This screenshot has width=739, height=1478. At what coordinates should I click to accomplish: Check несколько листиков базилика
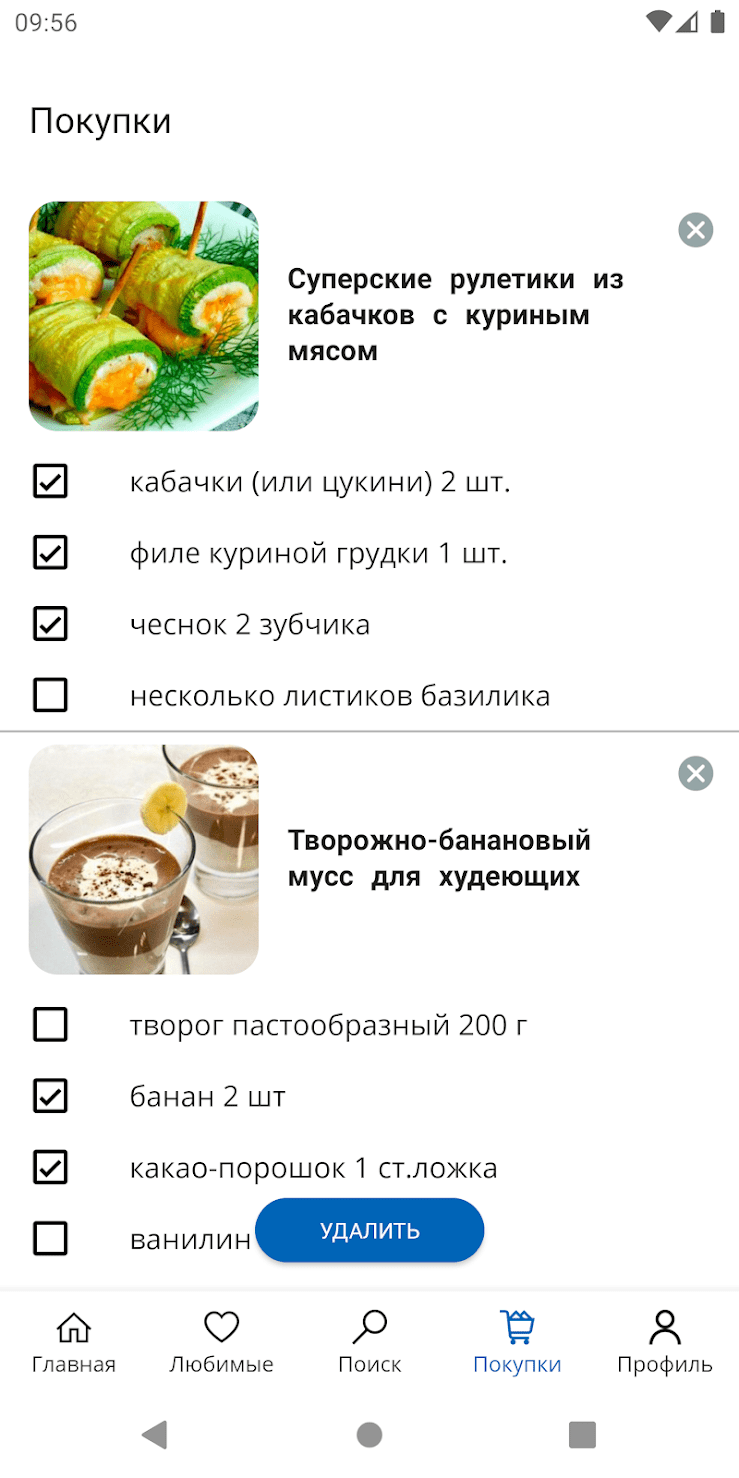[x=51, y=695]
